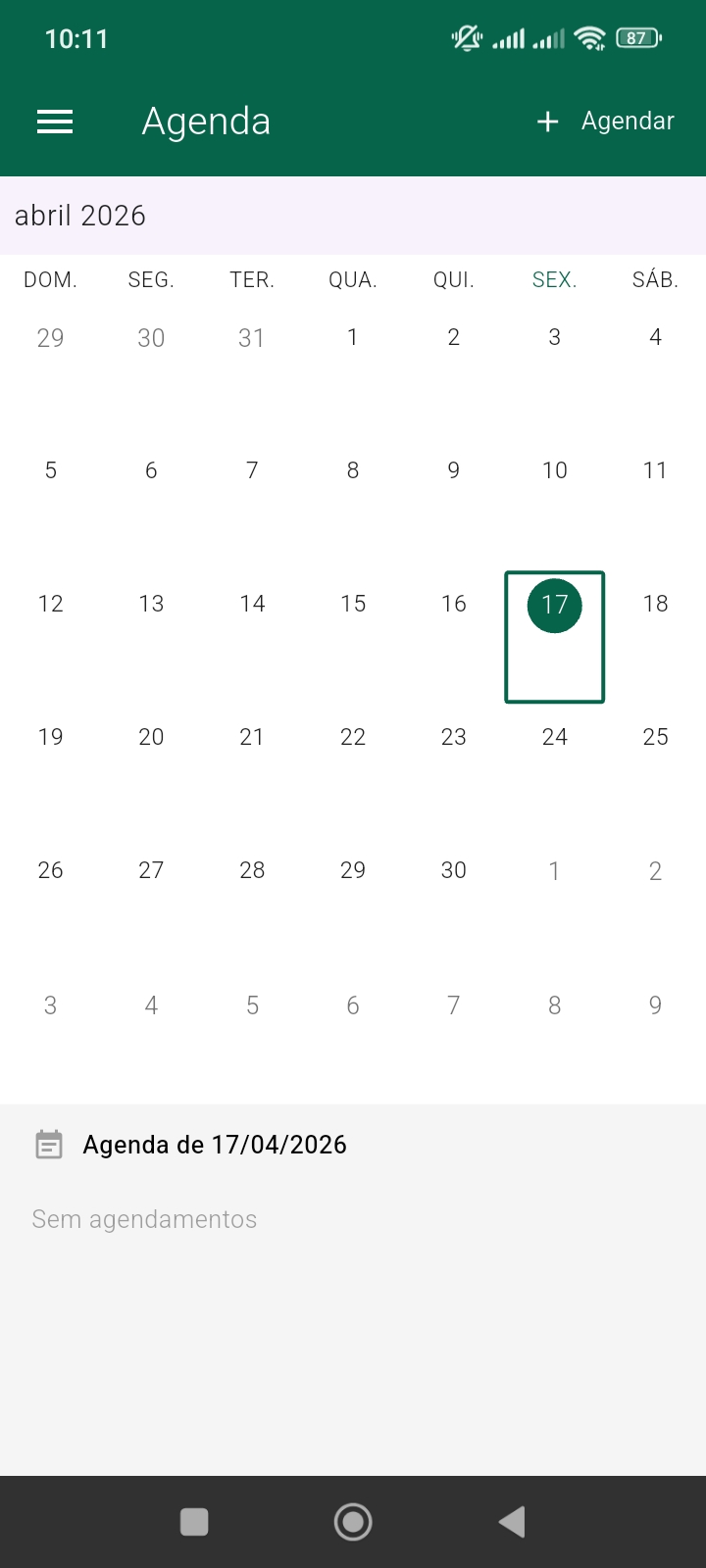
Task: Tap Agendar to create a new appointment
Action: pos(628,122)
